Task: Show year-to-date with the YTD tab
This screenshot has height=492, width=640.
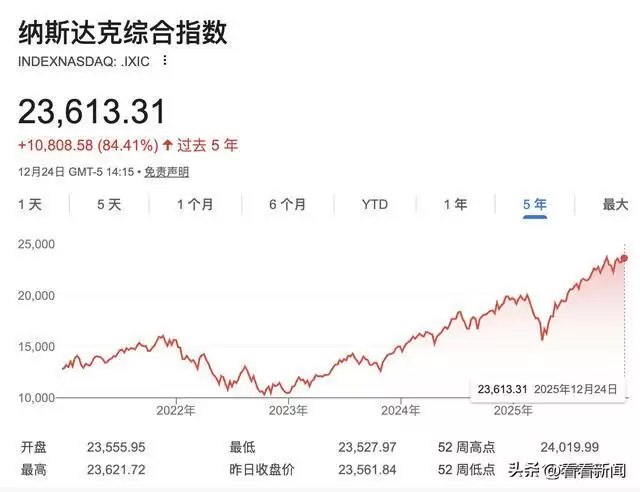Action: pyautogui.click(x=374, y=204)
